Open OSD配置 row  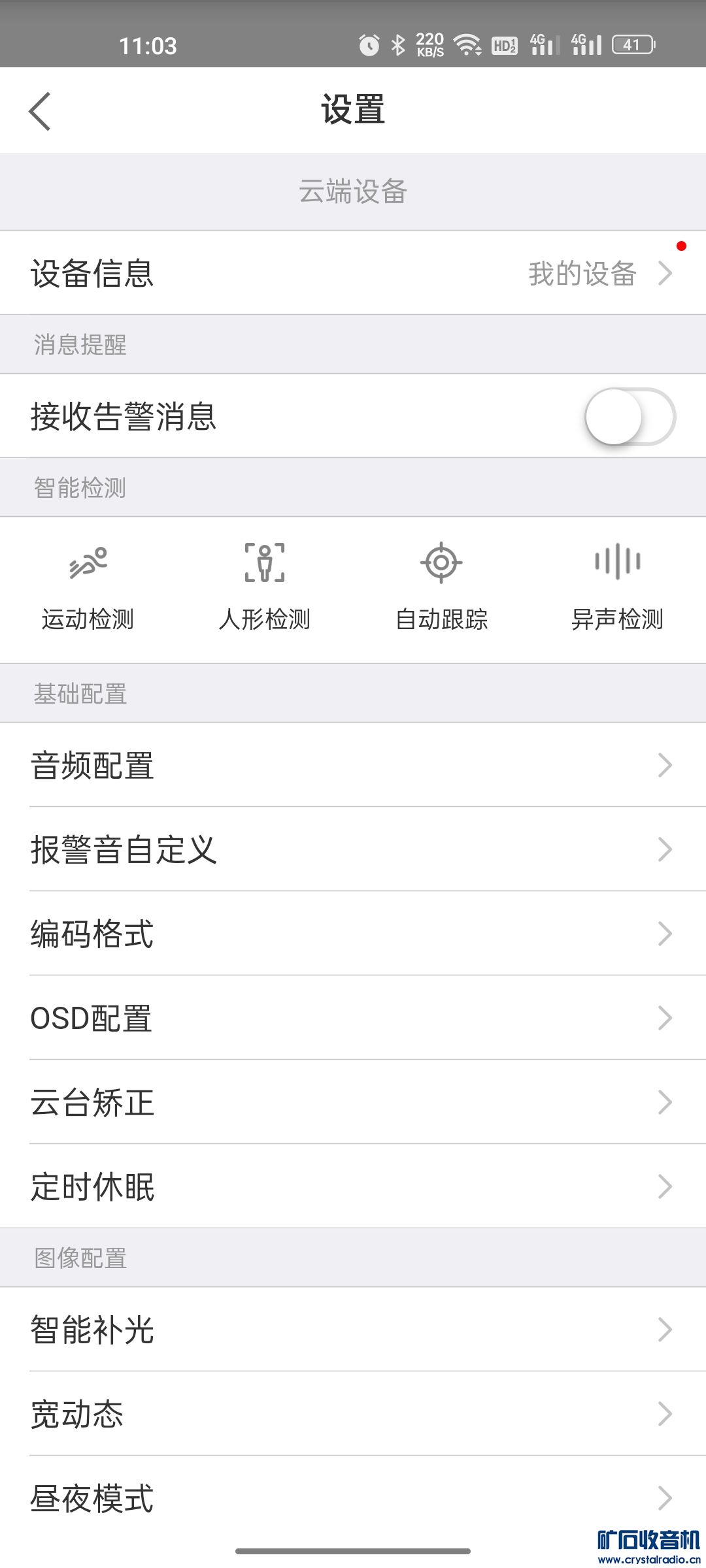point(353,1018)
